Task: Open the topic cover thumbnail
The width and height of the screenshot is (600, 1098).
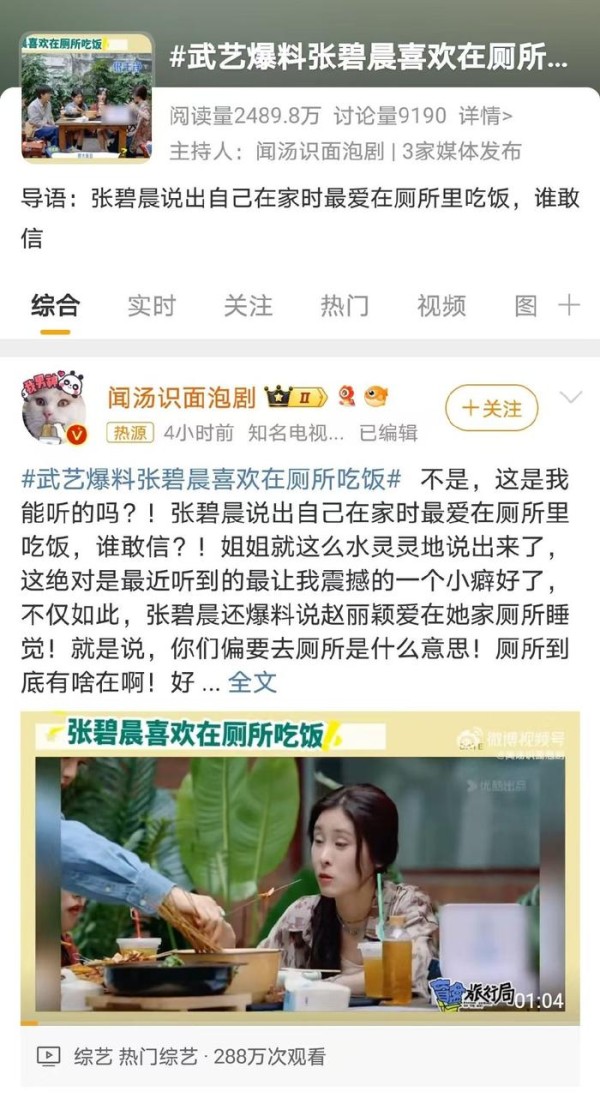Action: pos(88,98)
